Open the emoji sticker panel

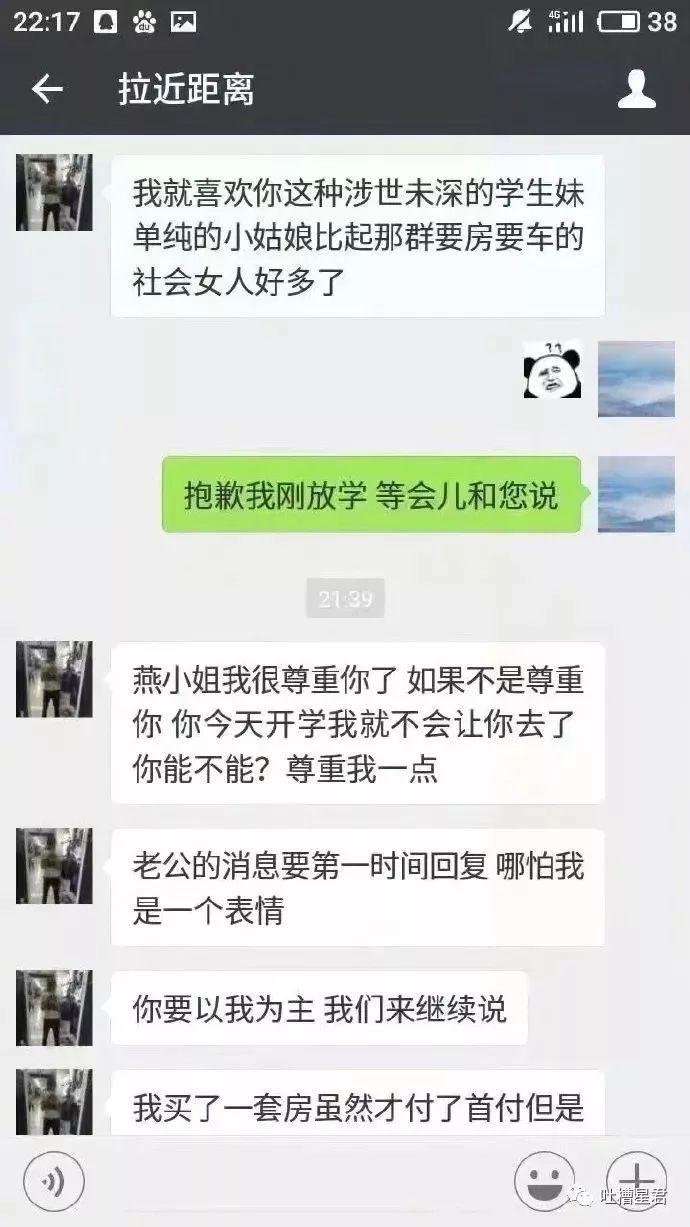(545, 1182)
